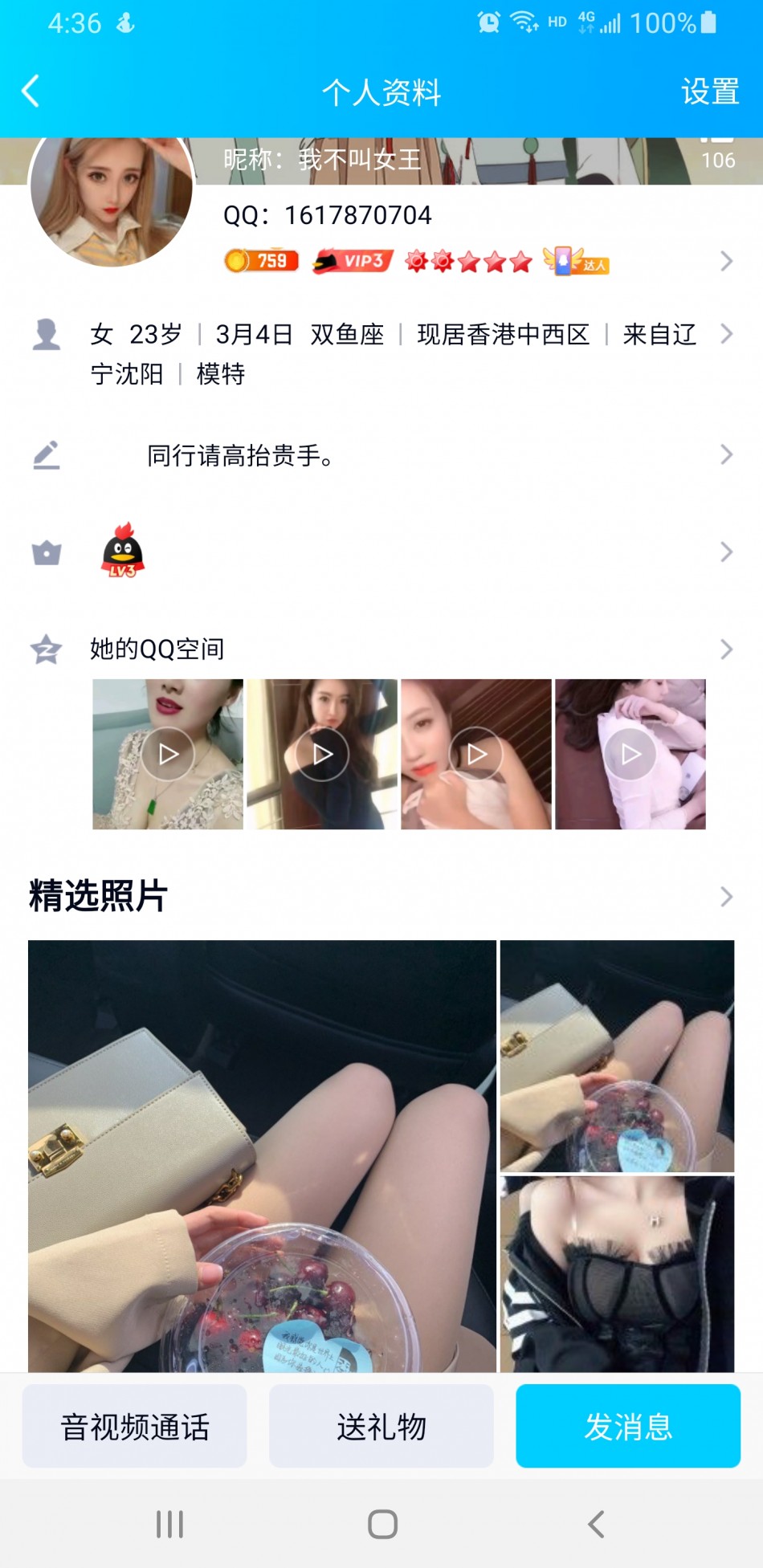Viewport: 763px width, 1568px height.
Task: Open 设置 in the top bar
Action: tap(709, 92)
